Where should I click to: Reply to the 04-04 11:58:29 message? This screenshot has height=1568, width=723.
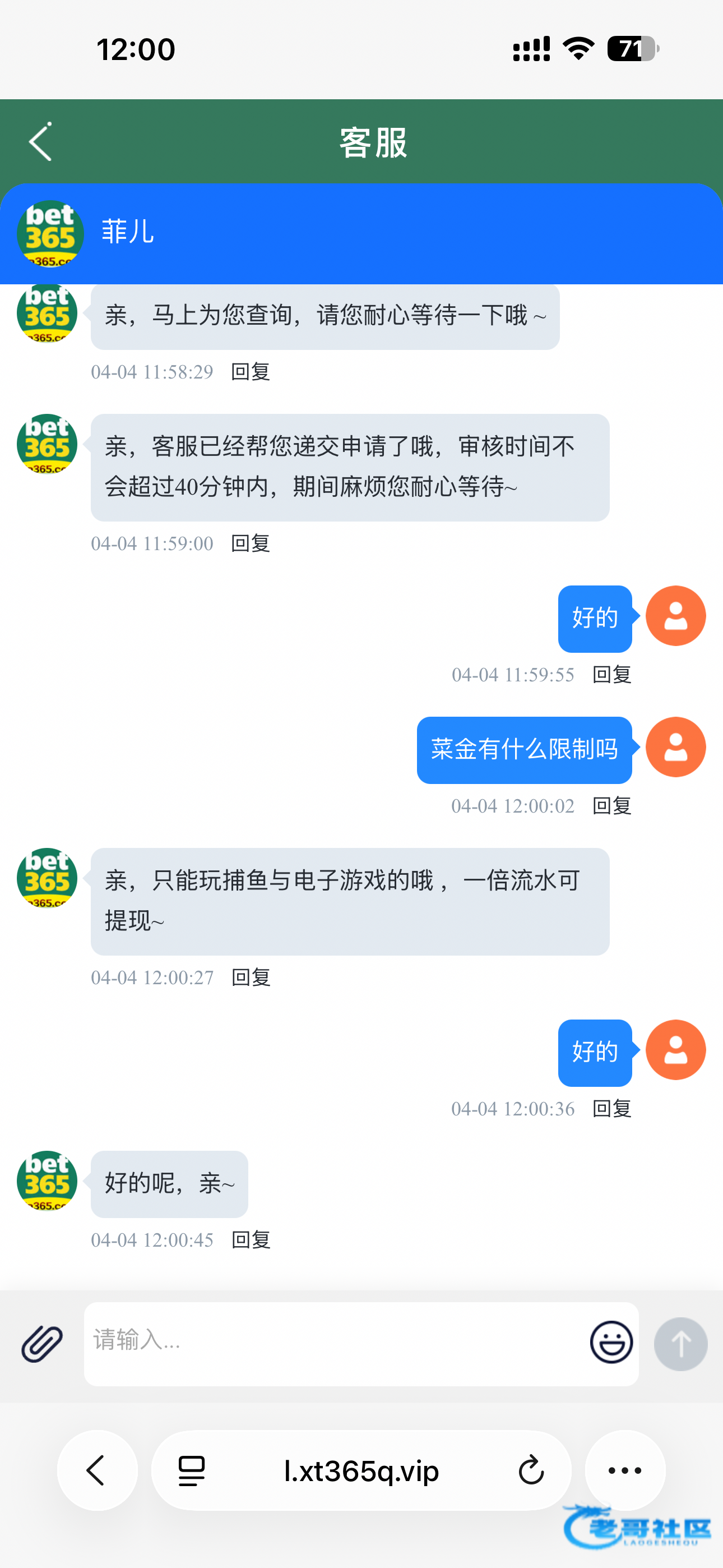pyautogui.click(x=250, y=371)
